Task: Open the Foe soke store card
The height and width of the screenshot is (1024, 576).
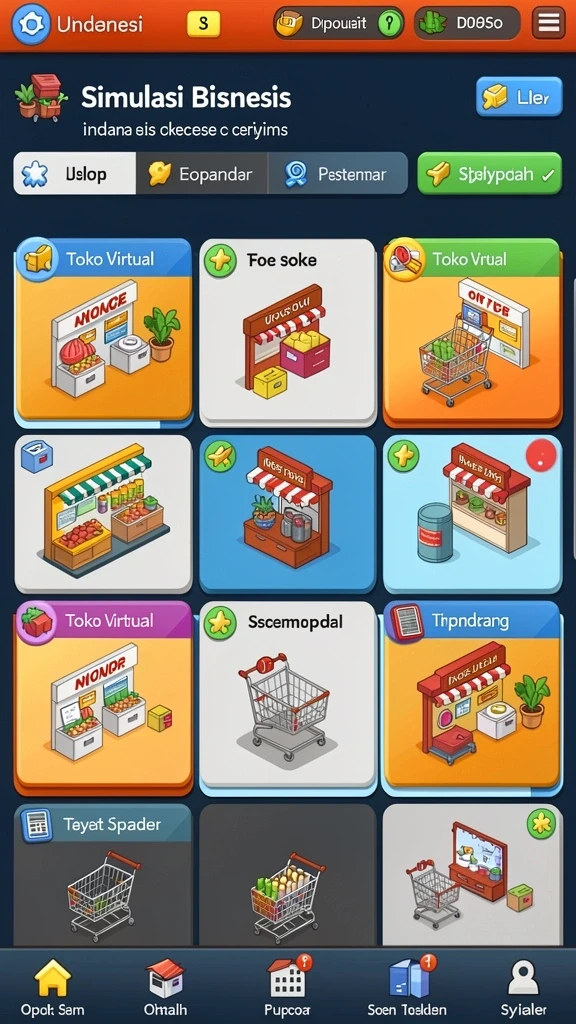Action: (287, 332)
